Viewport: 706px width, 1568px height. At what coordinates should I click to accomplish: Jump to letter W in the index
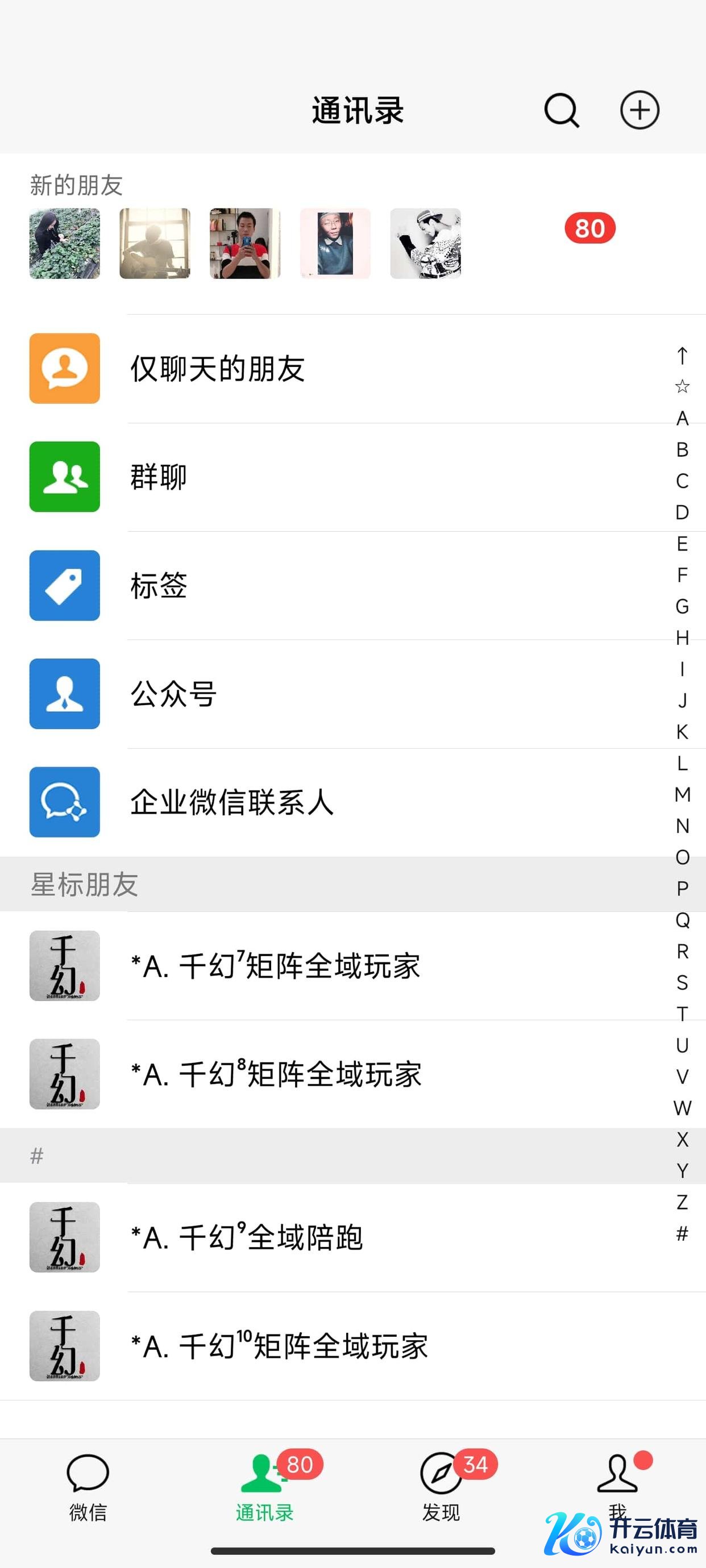coord(682,1108)
